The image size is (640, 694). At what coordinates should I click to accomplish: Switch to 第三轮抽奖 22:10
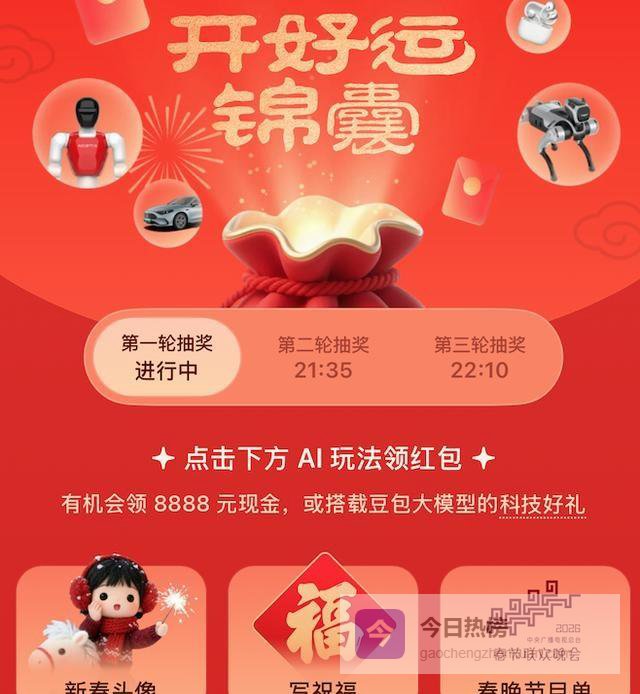pos(479,357)
